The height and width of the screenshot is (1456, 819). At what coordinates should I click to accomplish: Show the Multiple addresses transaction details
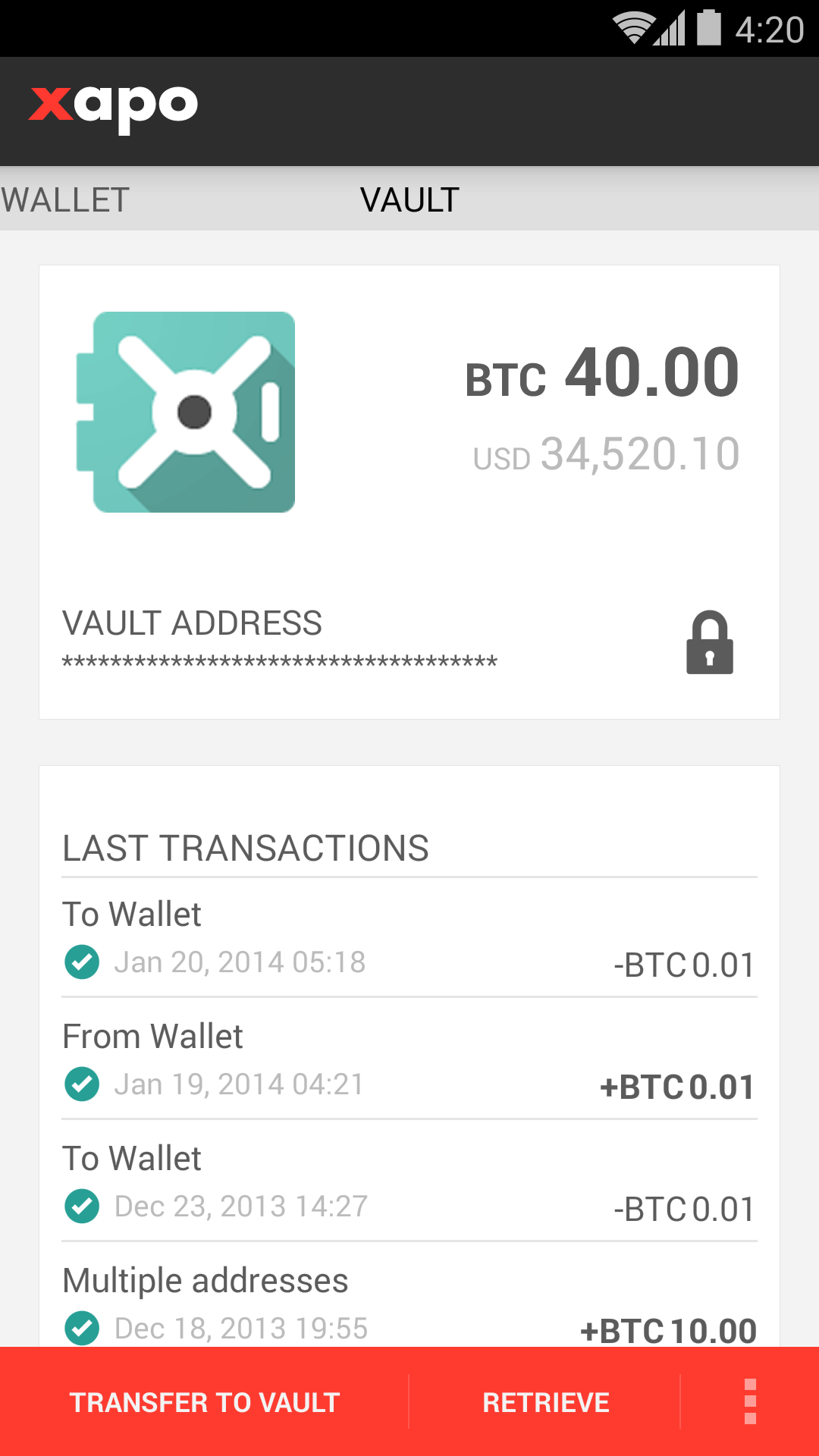click(409, 1301)
